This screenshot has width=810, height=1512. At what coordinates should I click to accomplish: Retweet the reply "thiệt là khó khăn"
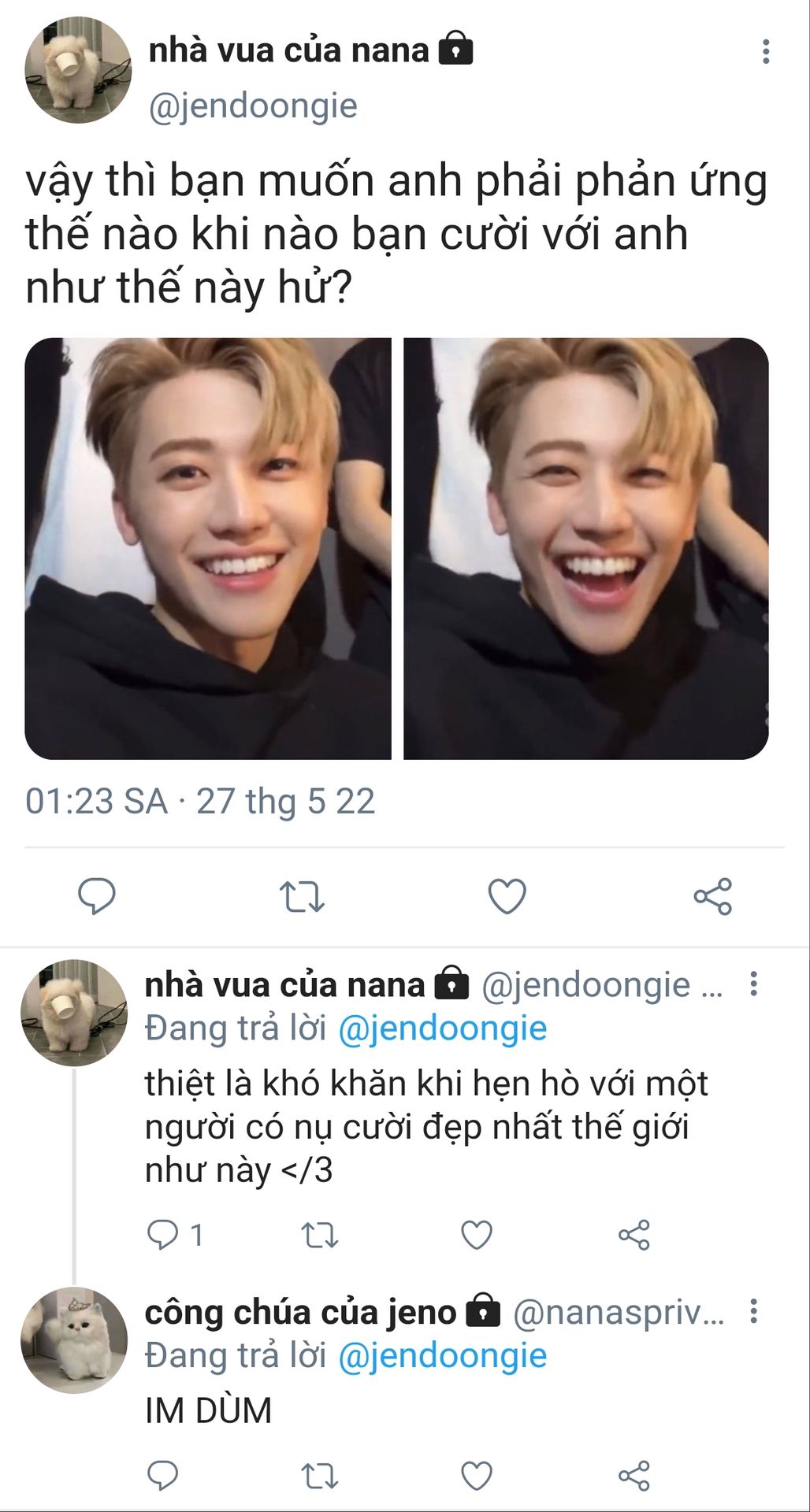320,1235
